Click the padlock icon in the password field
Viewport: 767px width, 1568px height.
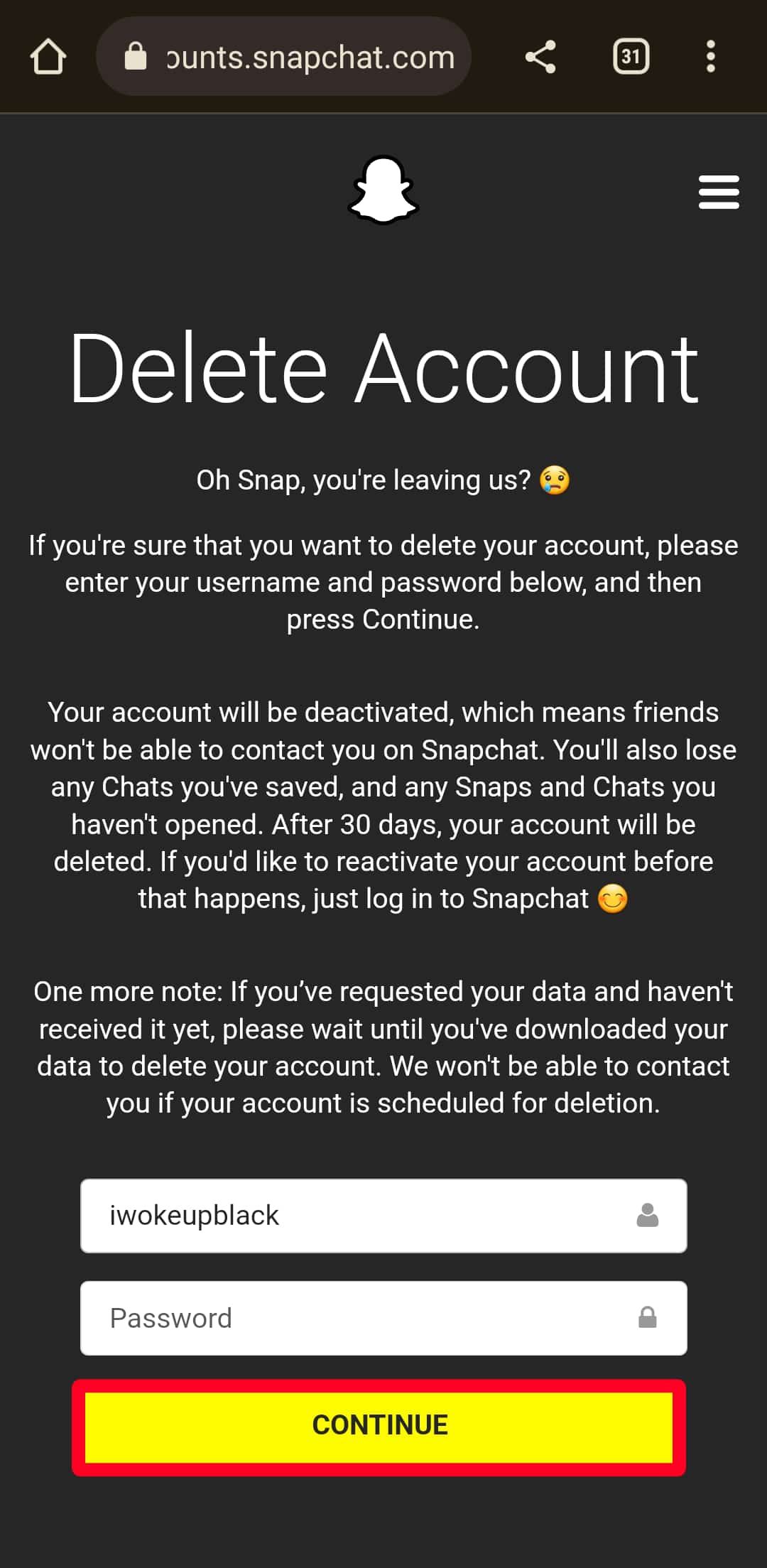point(647,1317)
